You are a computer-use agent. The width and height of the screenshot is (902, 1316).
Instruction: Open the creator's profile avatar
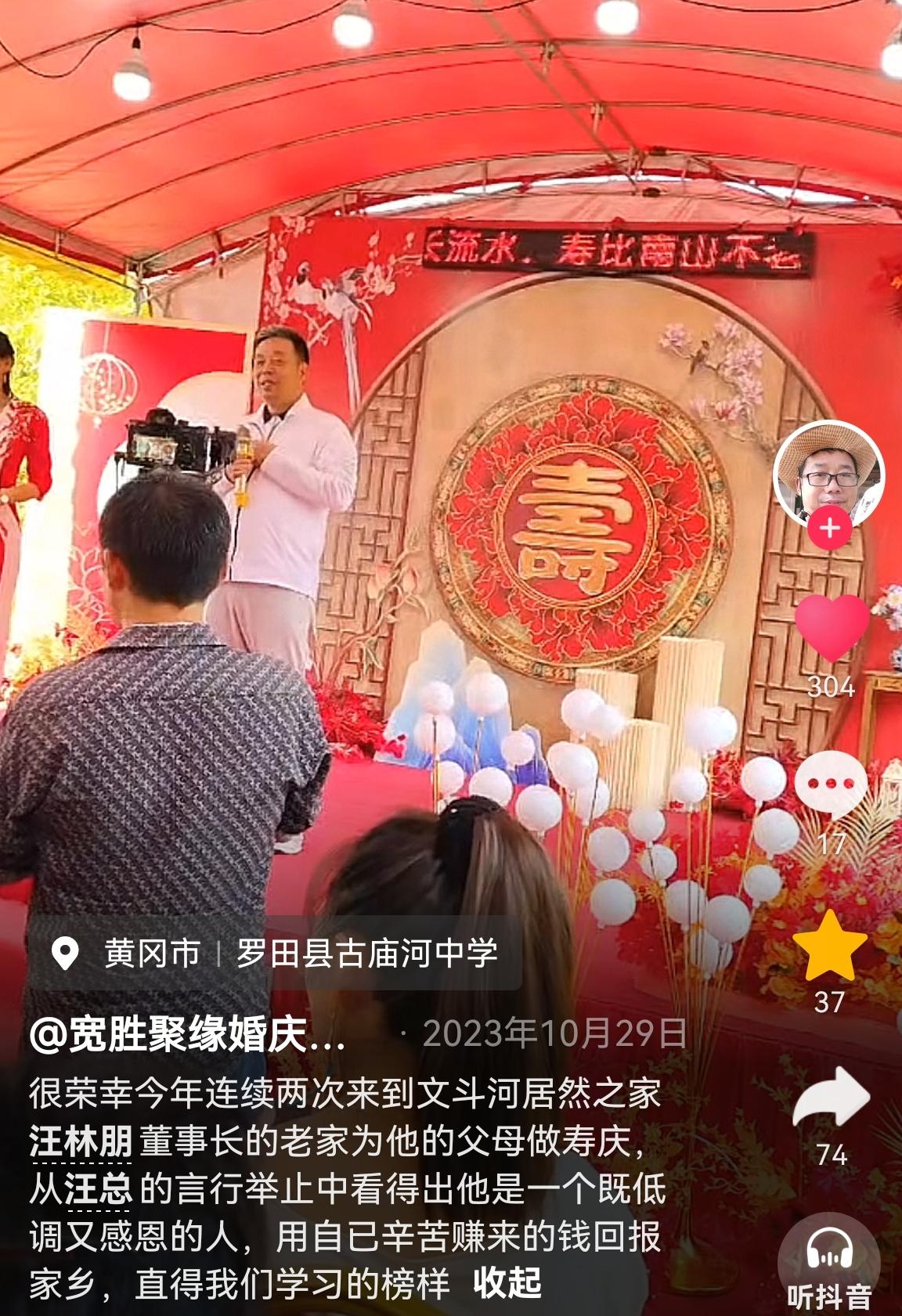coord(828,472)
